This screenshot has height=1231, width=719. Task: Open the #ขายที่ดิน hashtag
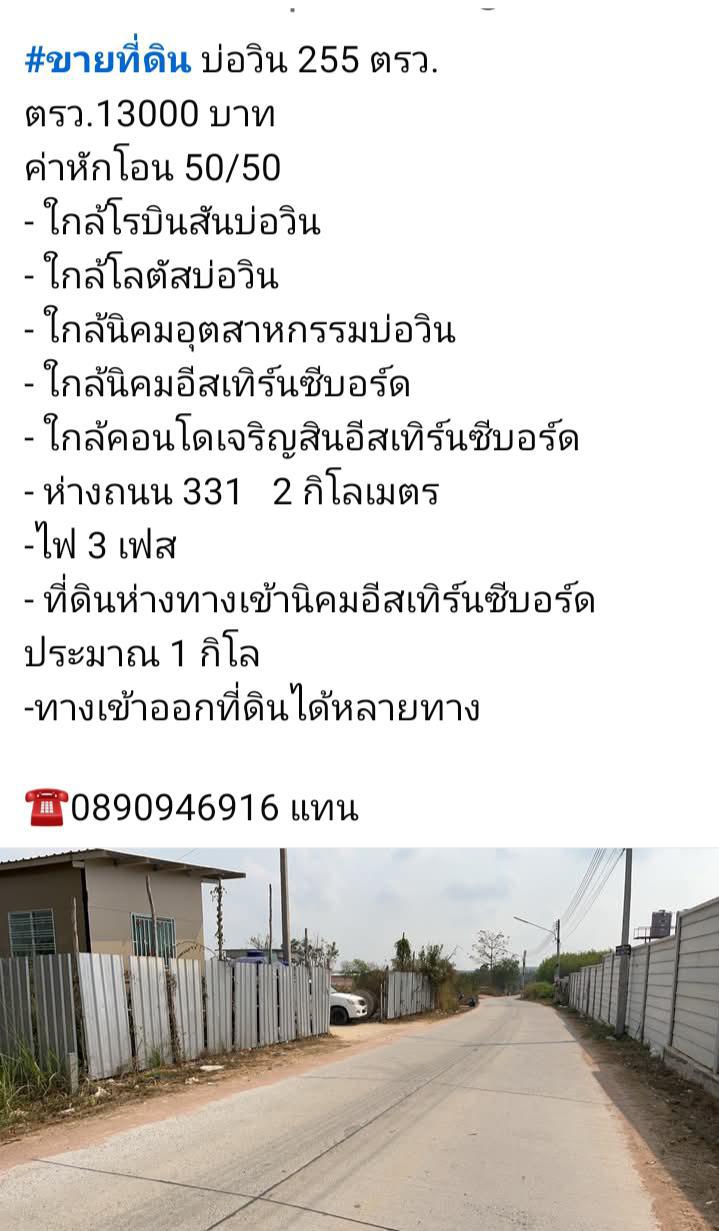pos(107,61)
